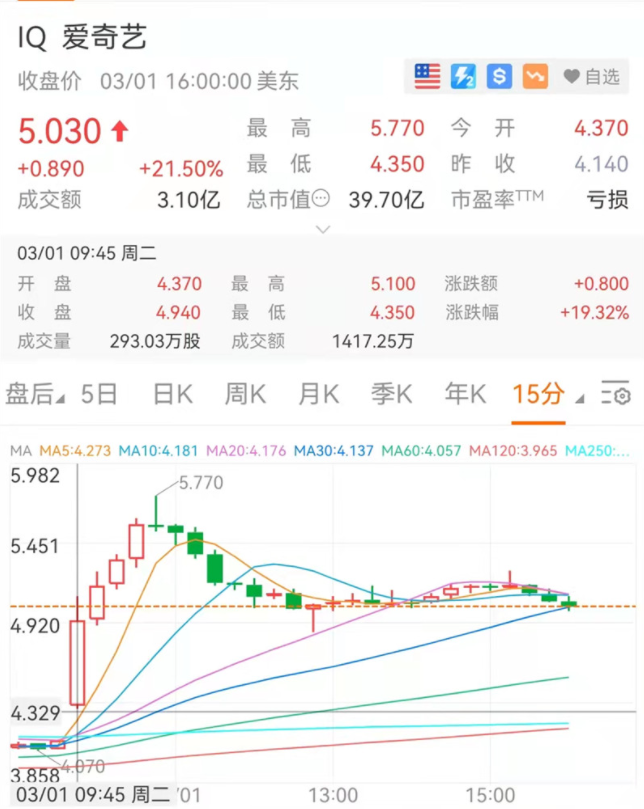The height and width of the screenshot is (809, 644).
Task: Open chart settings icon
Action: click(x=618, y=395)
